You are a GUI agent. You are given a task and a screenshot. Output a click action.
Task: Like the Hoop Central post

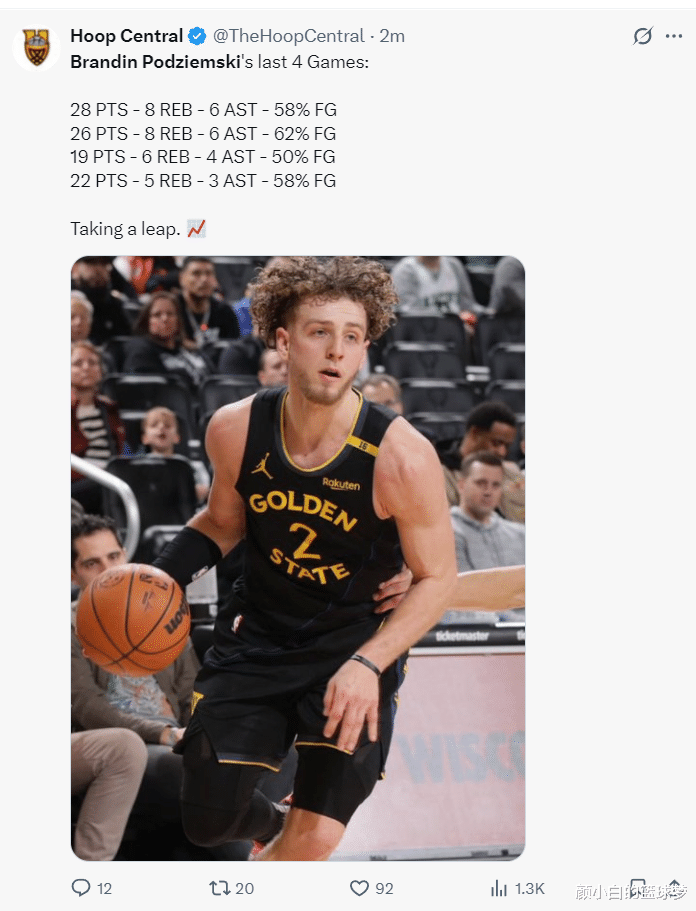[x=360, y=888]
